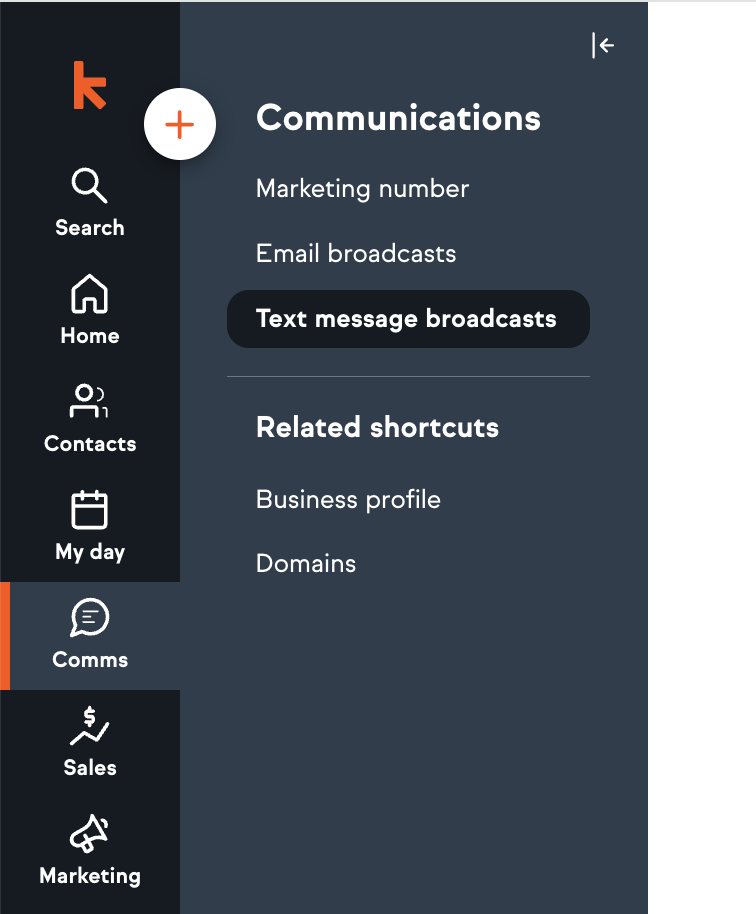Open the Sales section
The height and width of the screenshot is (914, 756).
pos(90,743)
